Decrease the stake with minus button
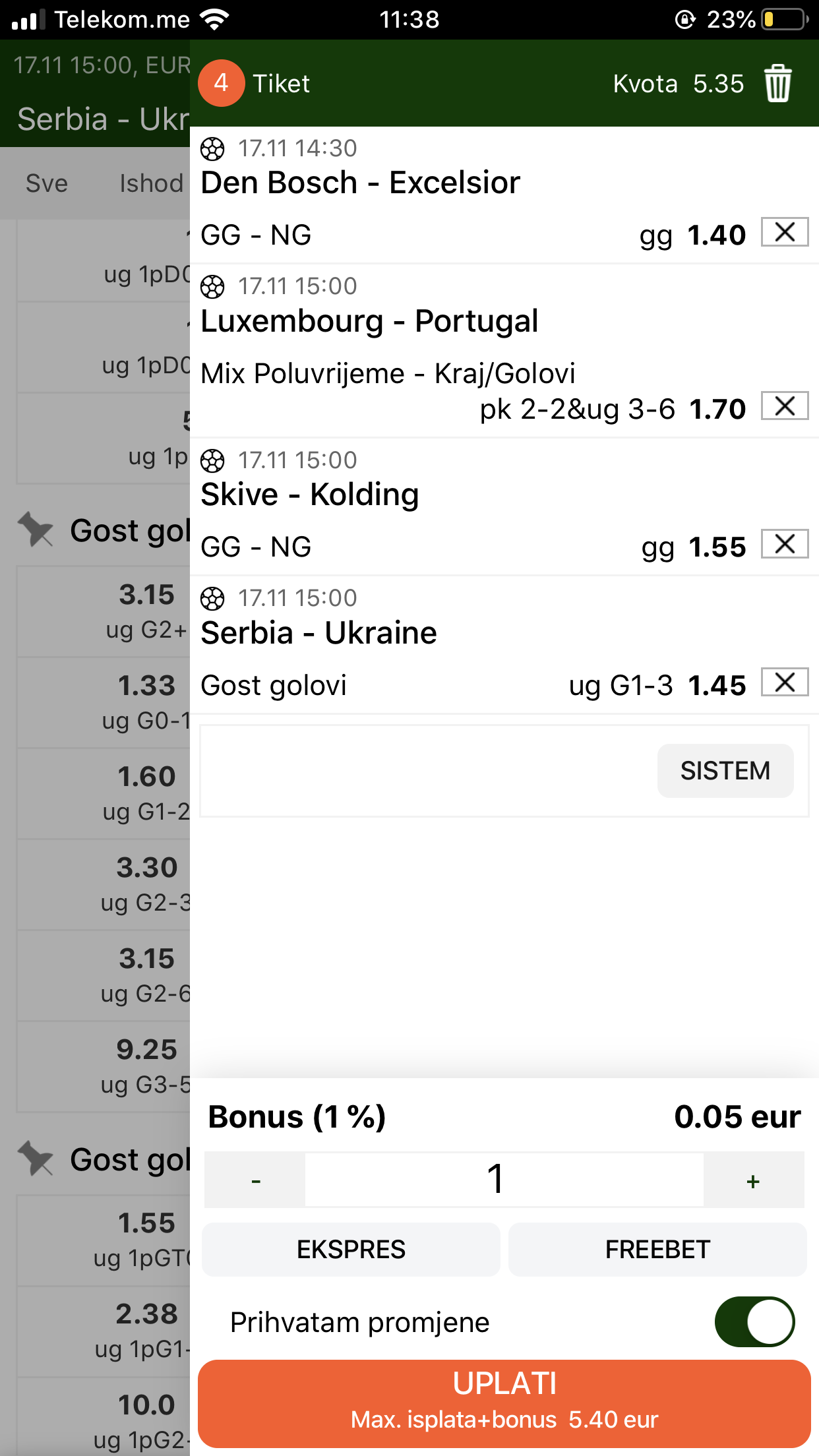819x1456 pixels. click(256, 1180)
